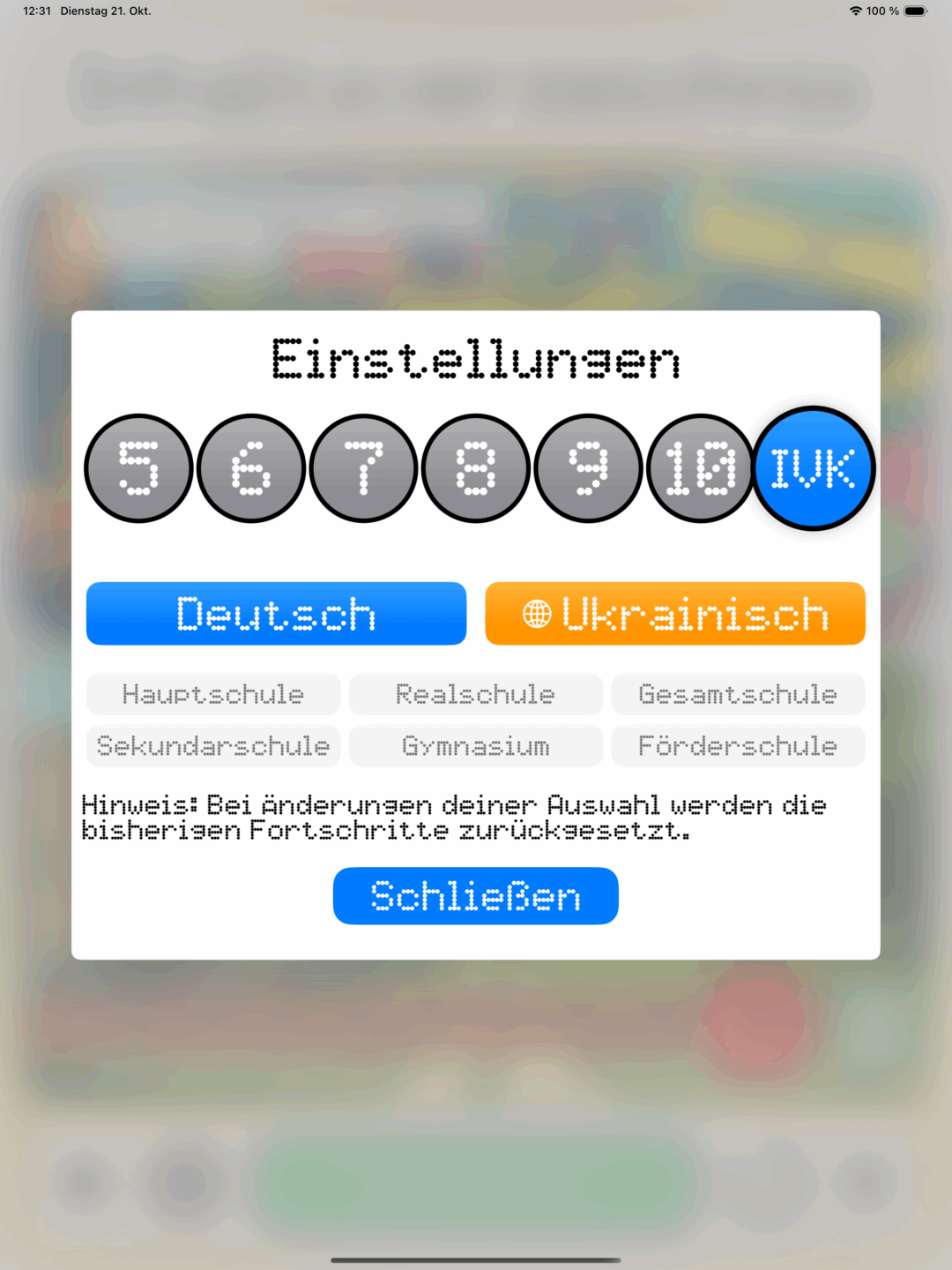The image size is (952, 1270).
Task: Choose Hauptschule school type
Action: (213, 695)
